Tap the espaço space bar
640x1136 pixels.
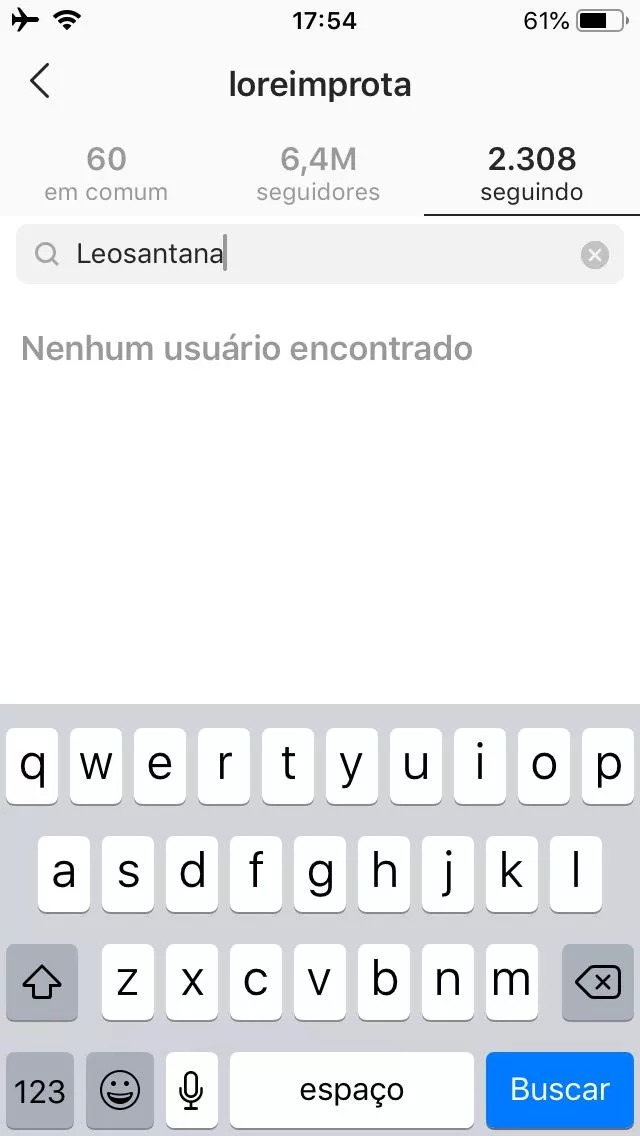click(x=352, y=1089)
